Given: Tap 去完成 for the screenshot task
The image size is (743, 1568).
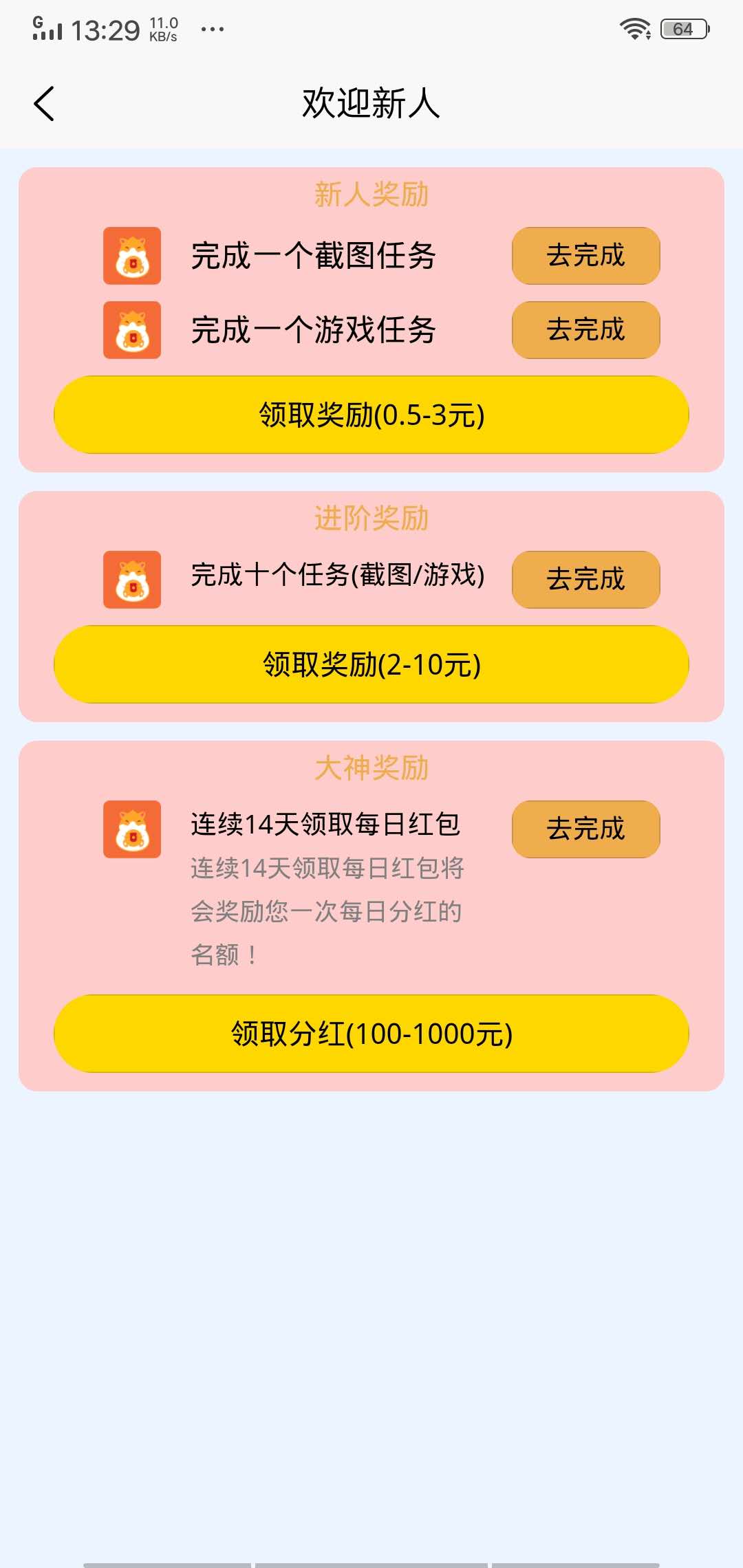Looking at the screenshot, I should [585, 257].
